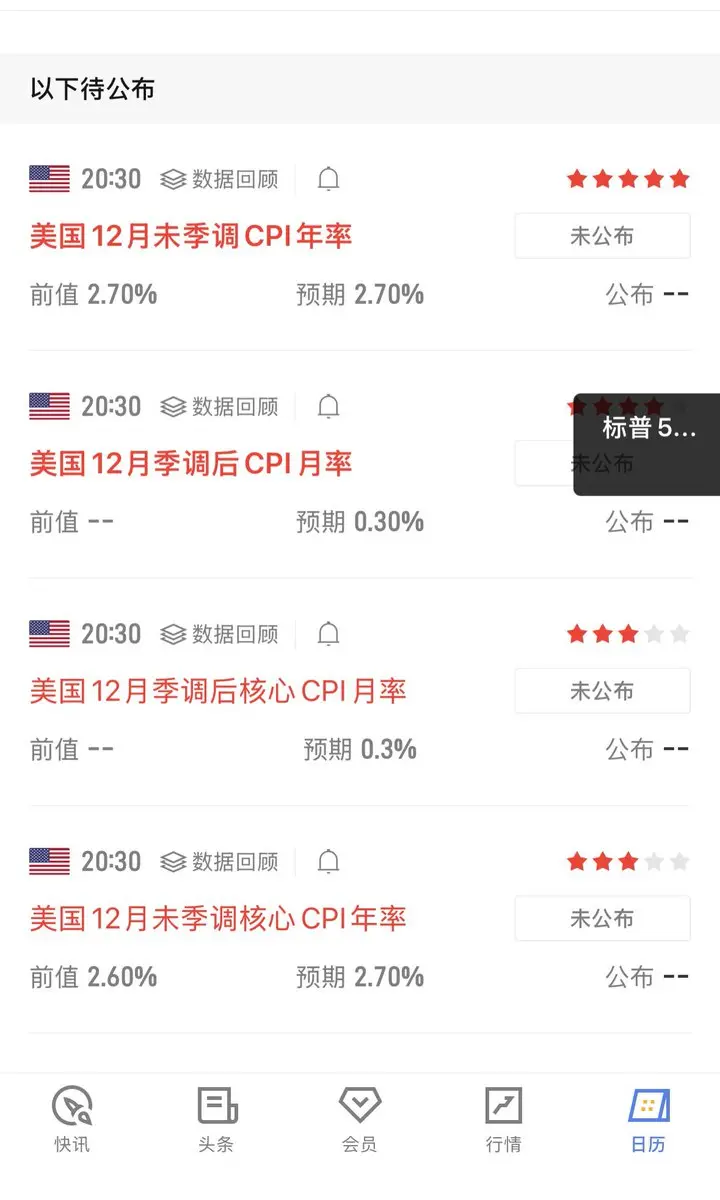720x1200 pixels.
Task: View 数据回顾 for 美国12月未季调CPI年率
Action: (x=220, y=180)
